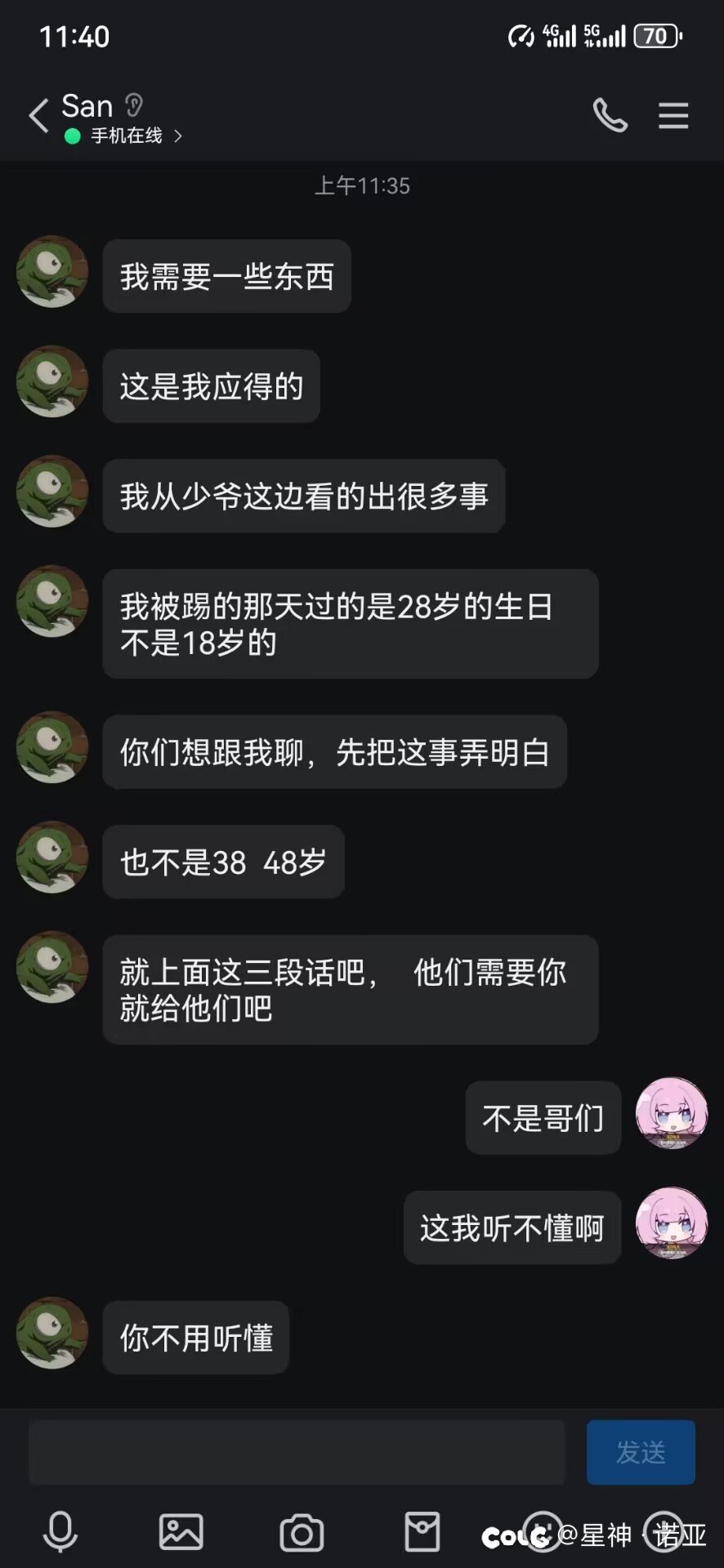Screen dimensions: 724x1568
Task: Open the camera to take a photo
Action: pyautogui.click(x=302, y=1533)
